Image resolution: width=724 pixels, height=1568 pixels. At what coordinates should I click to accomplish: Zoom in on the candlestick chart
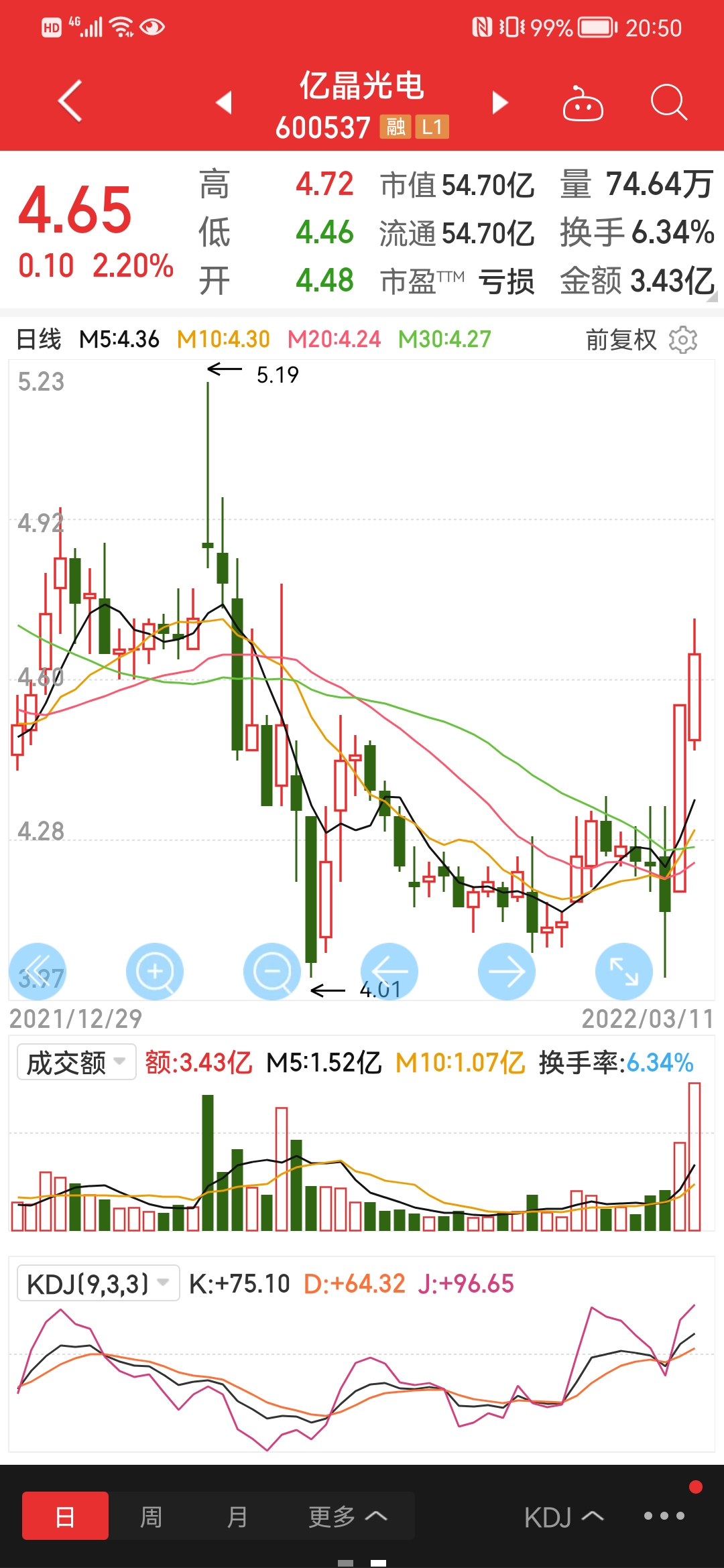click(155, 972)
